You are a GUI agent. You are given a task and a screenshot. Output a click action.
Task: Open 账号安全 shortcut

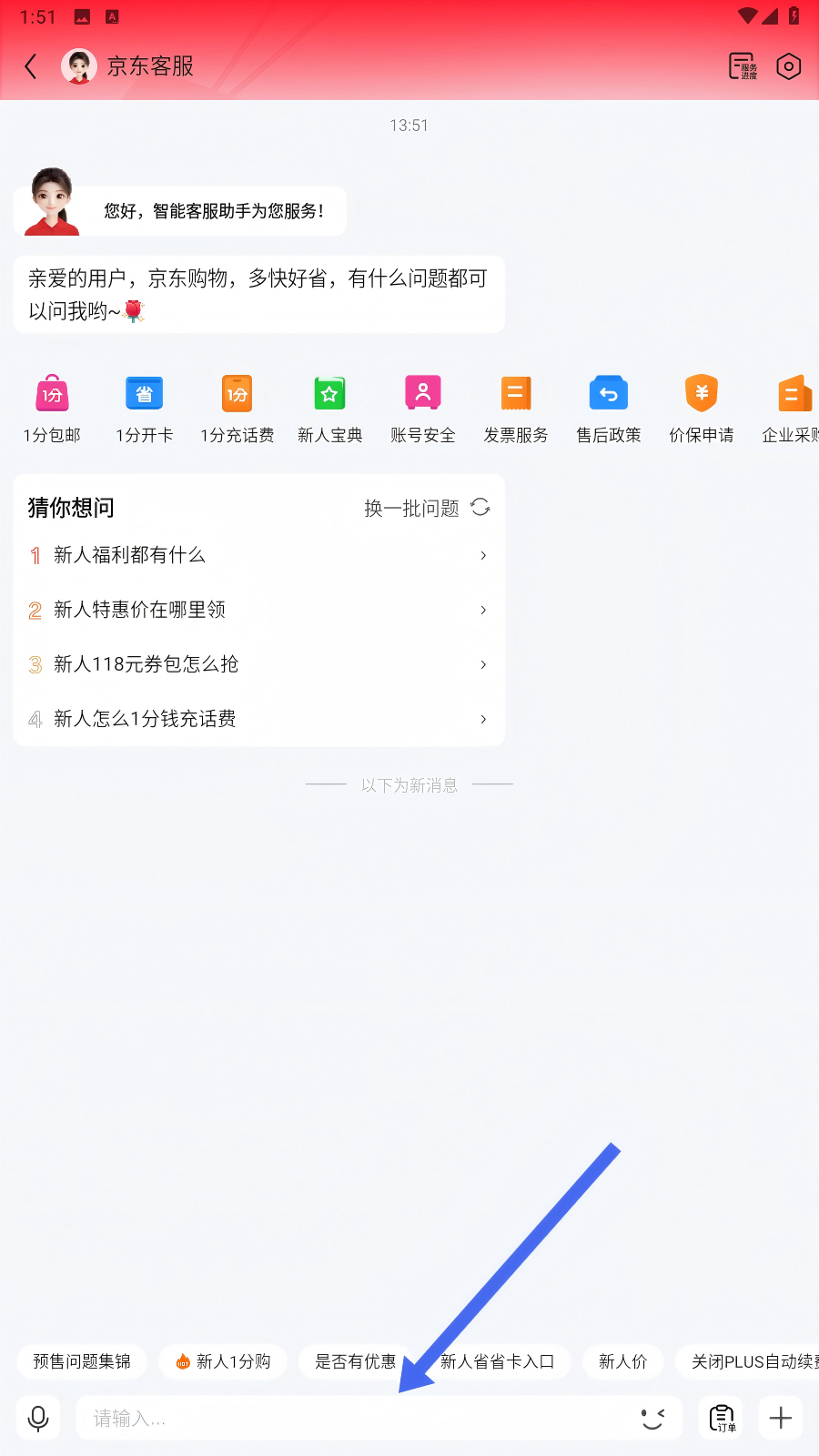point(423,409)
